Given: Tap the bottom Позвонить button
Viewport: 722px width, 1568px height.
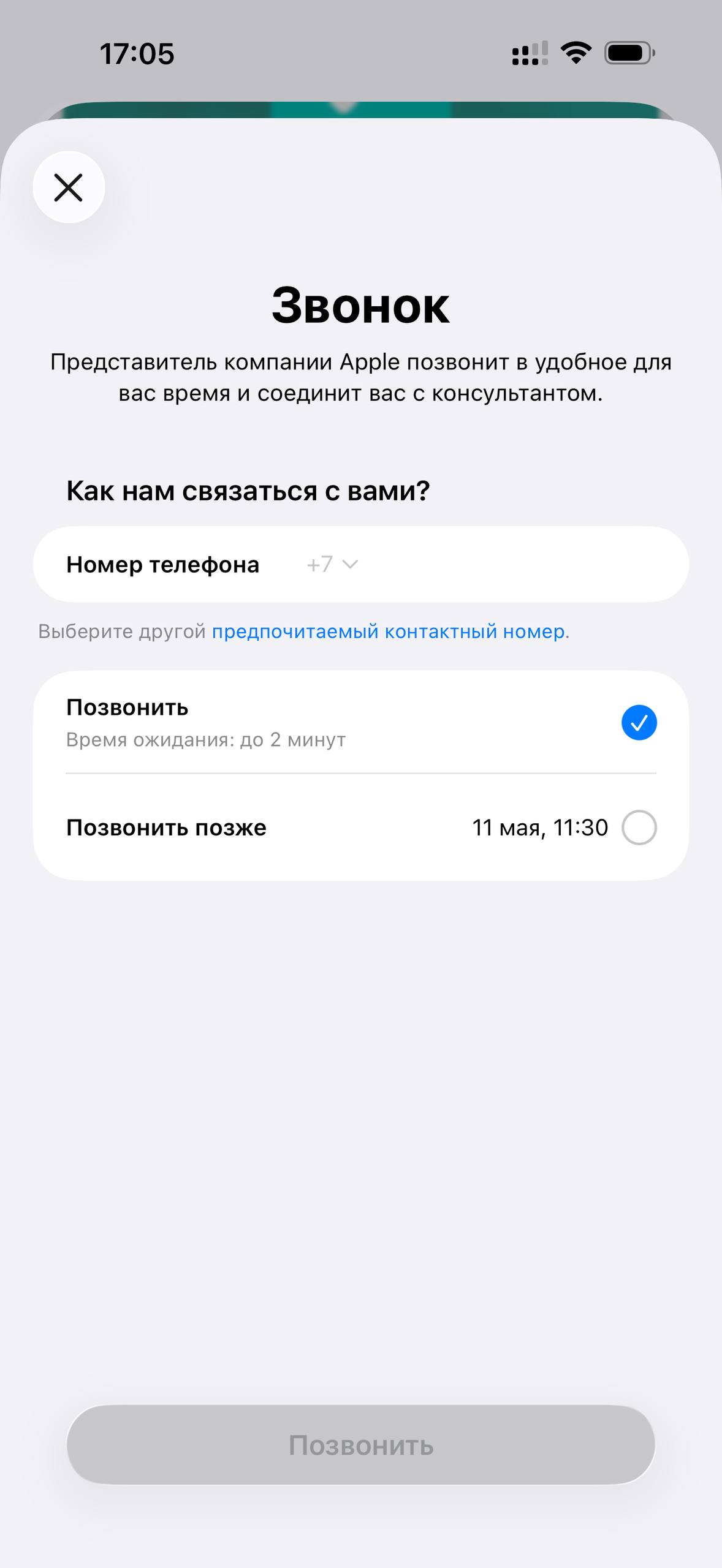Looking at the screenshot, I should pos(361,1445).
